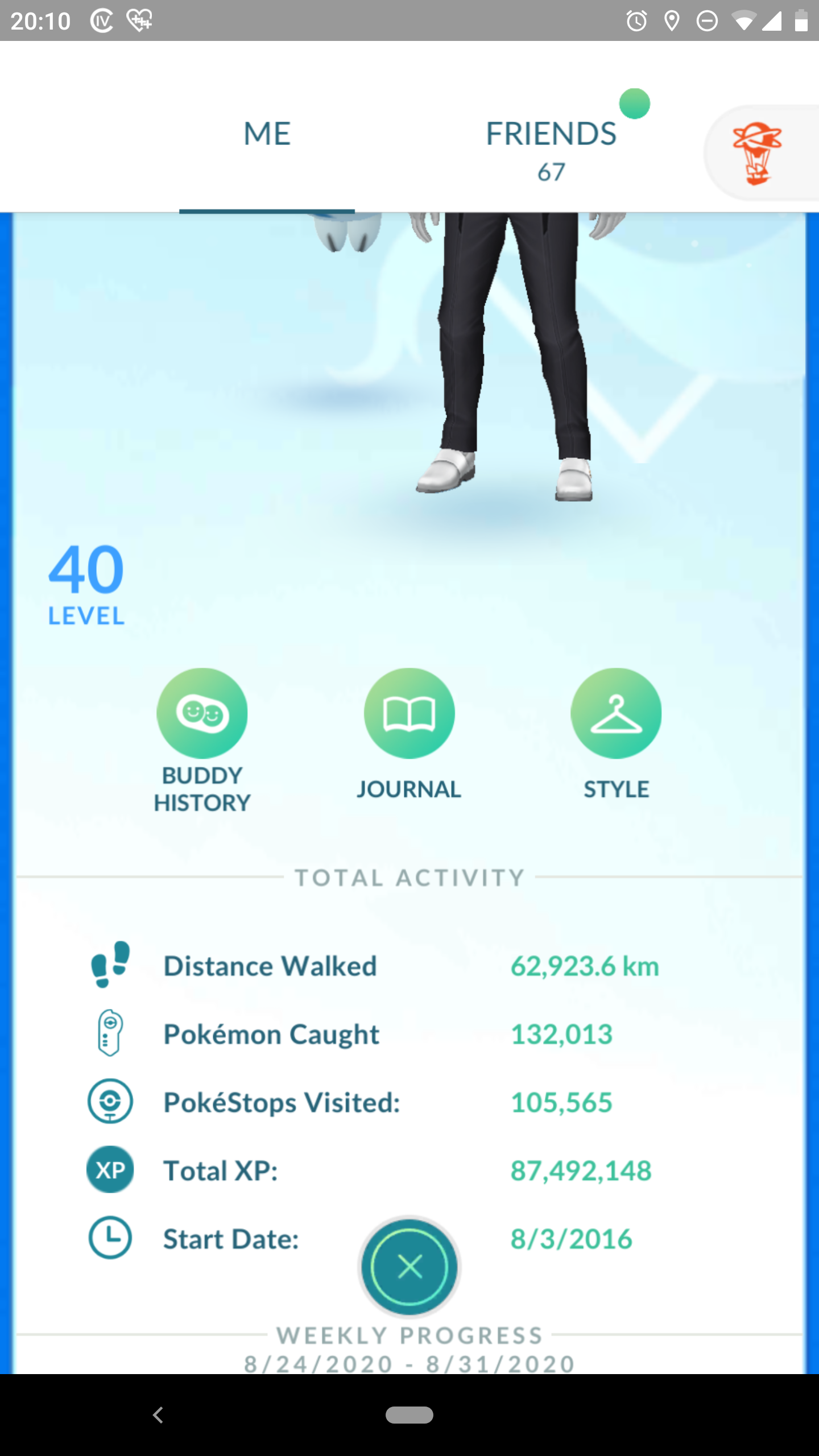Open the Journal
Screen dimensions: 819x1456
pos(409,714)
